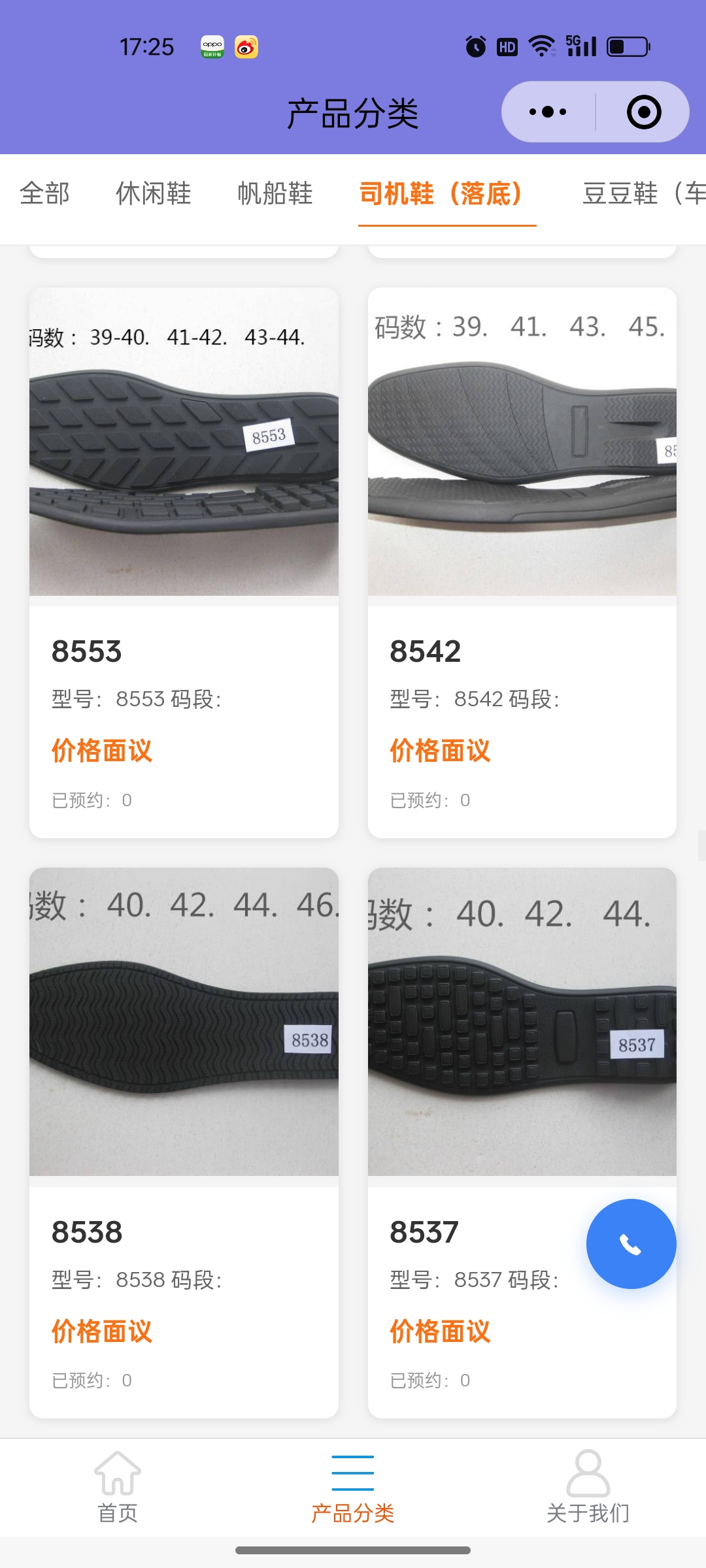Switch to the 全部 category tab
The image size is (706, 1568).
[44, 193]
